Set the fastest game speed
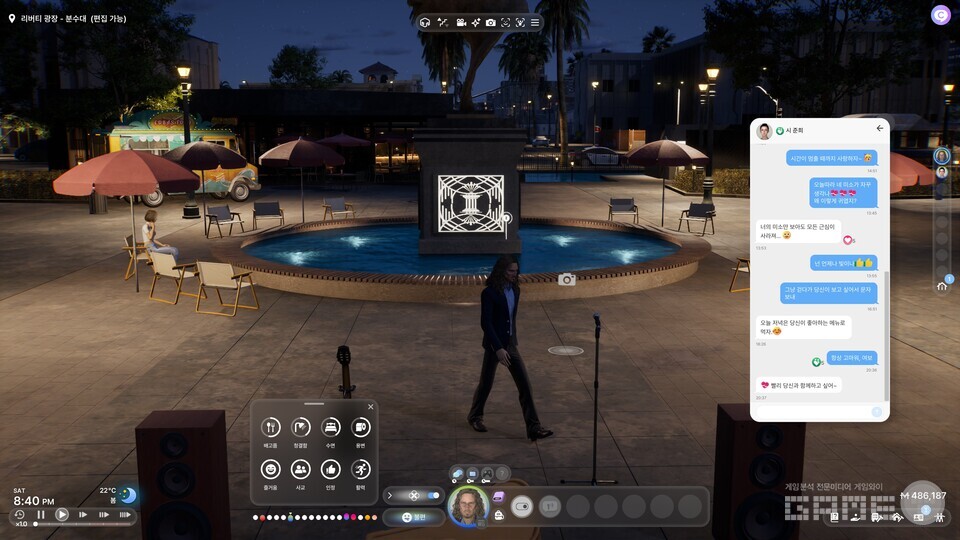The image size is (960, 540). (x=125, y=515)
